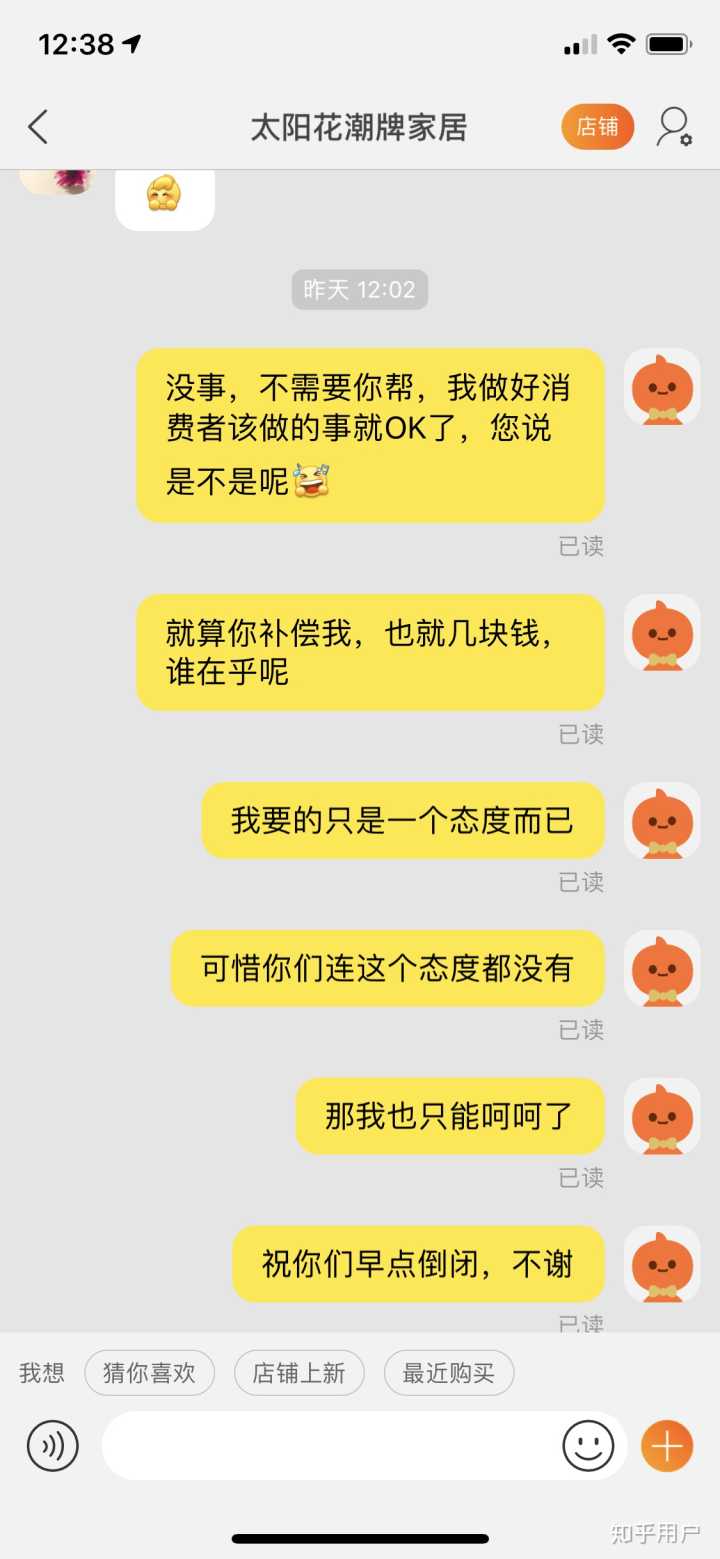Tap the 猜你喜欢 chip

[x=149, y=1373]
